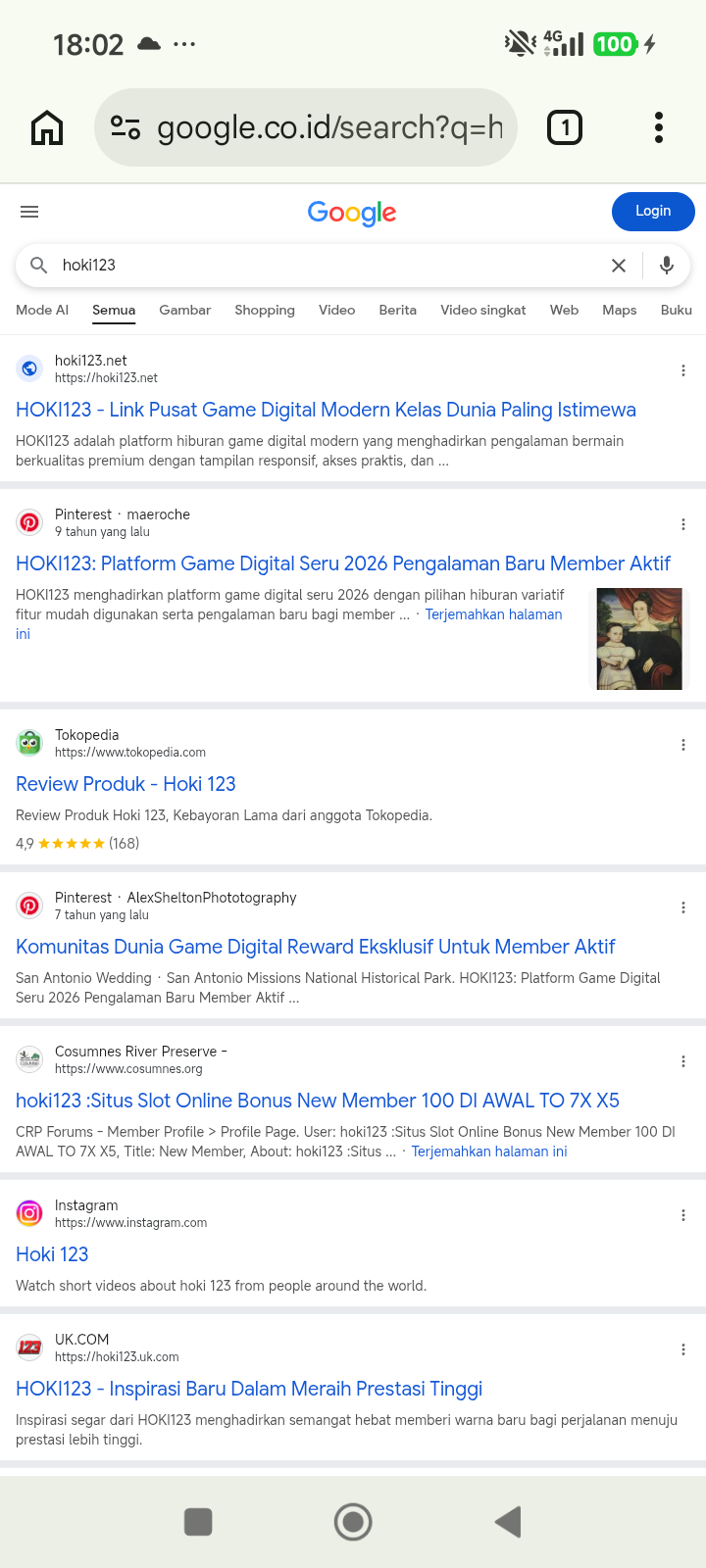Screen dimensions: 706x1568
Task: Go back using the system back button
Action: [x=508, y=1522]
